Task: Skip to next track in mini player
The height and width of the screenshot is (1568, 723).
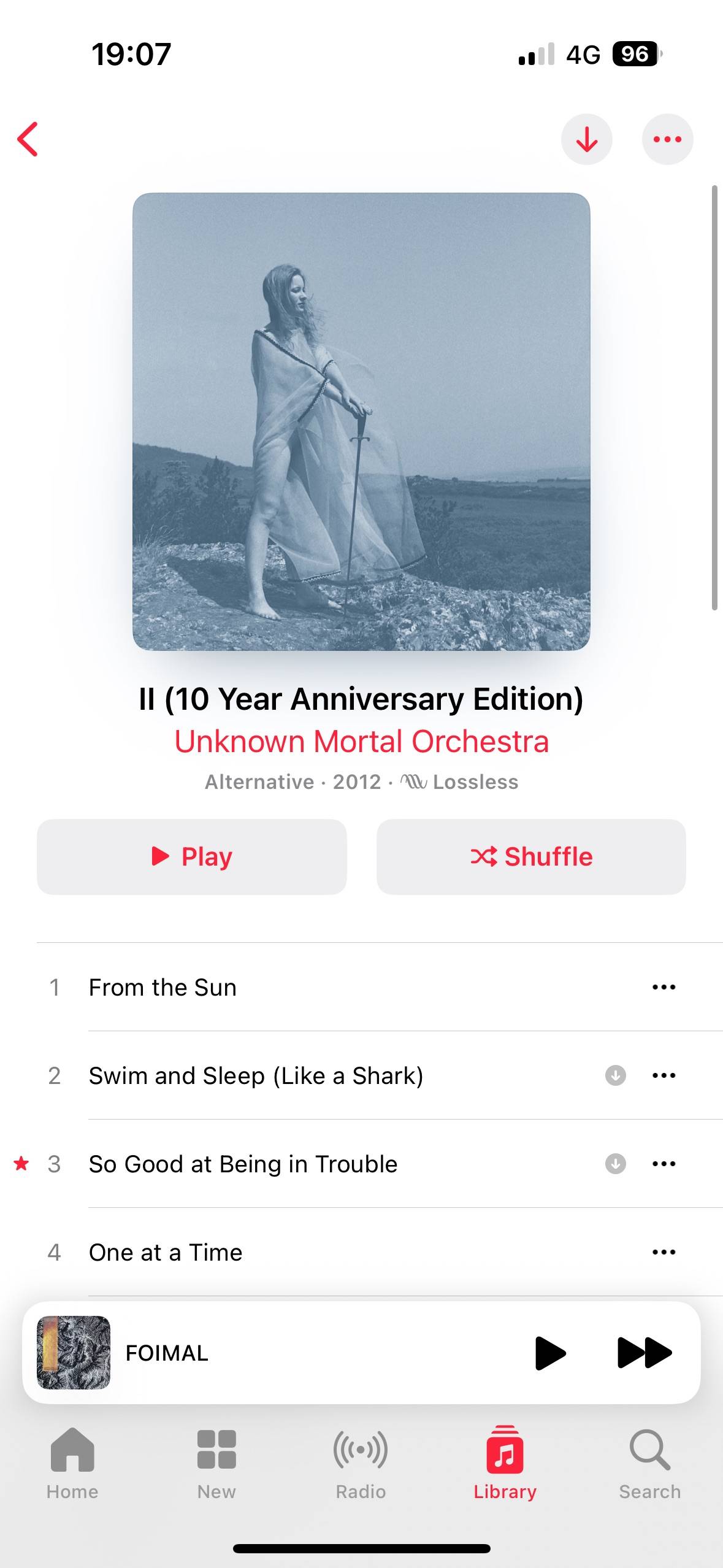Action: 645,1353
